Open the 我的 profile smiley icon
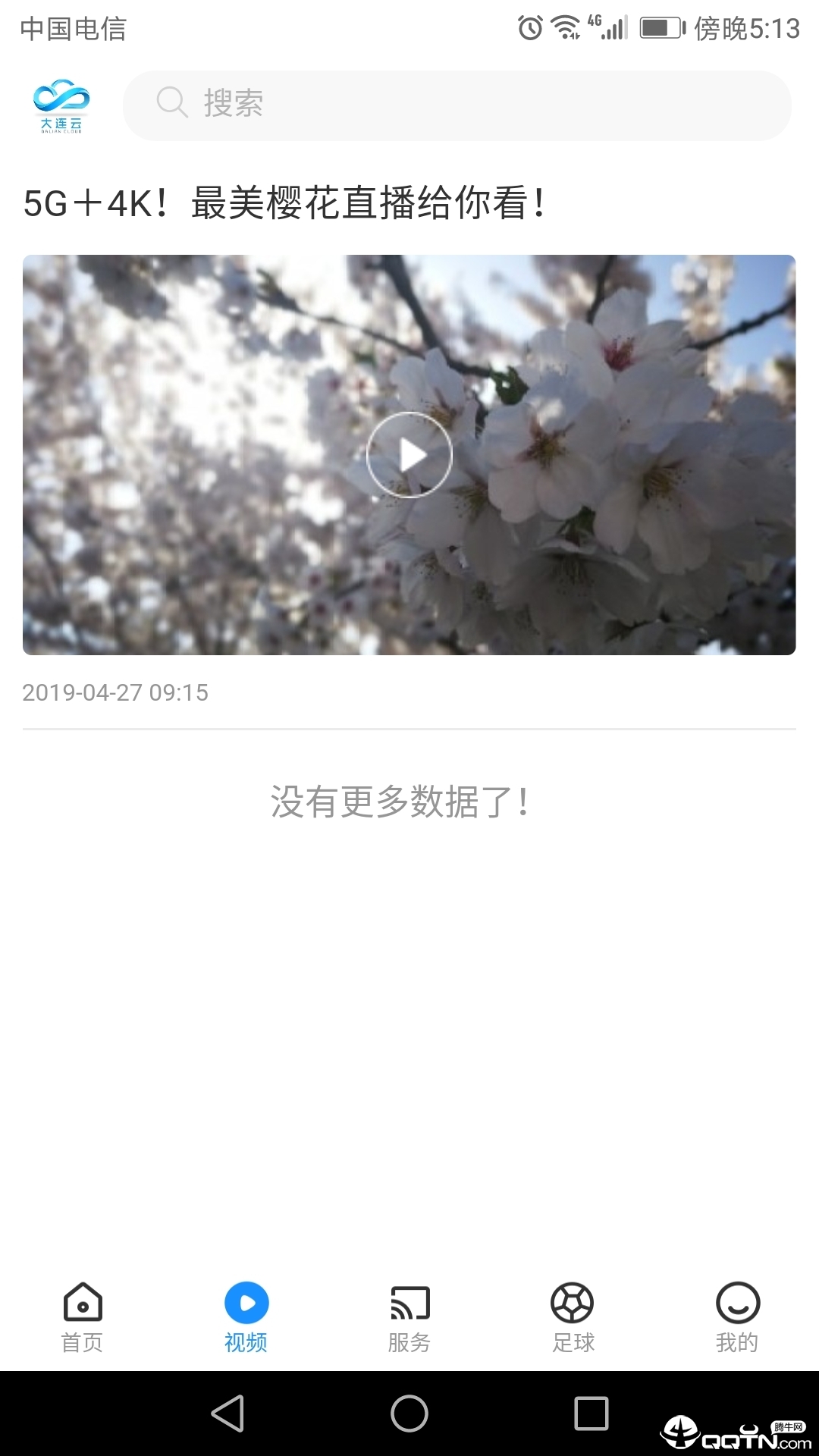Viewport: 819px width, 1456px height. point(736,1301)
